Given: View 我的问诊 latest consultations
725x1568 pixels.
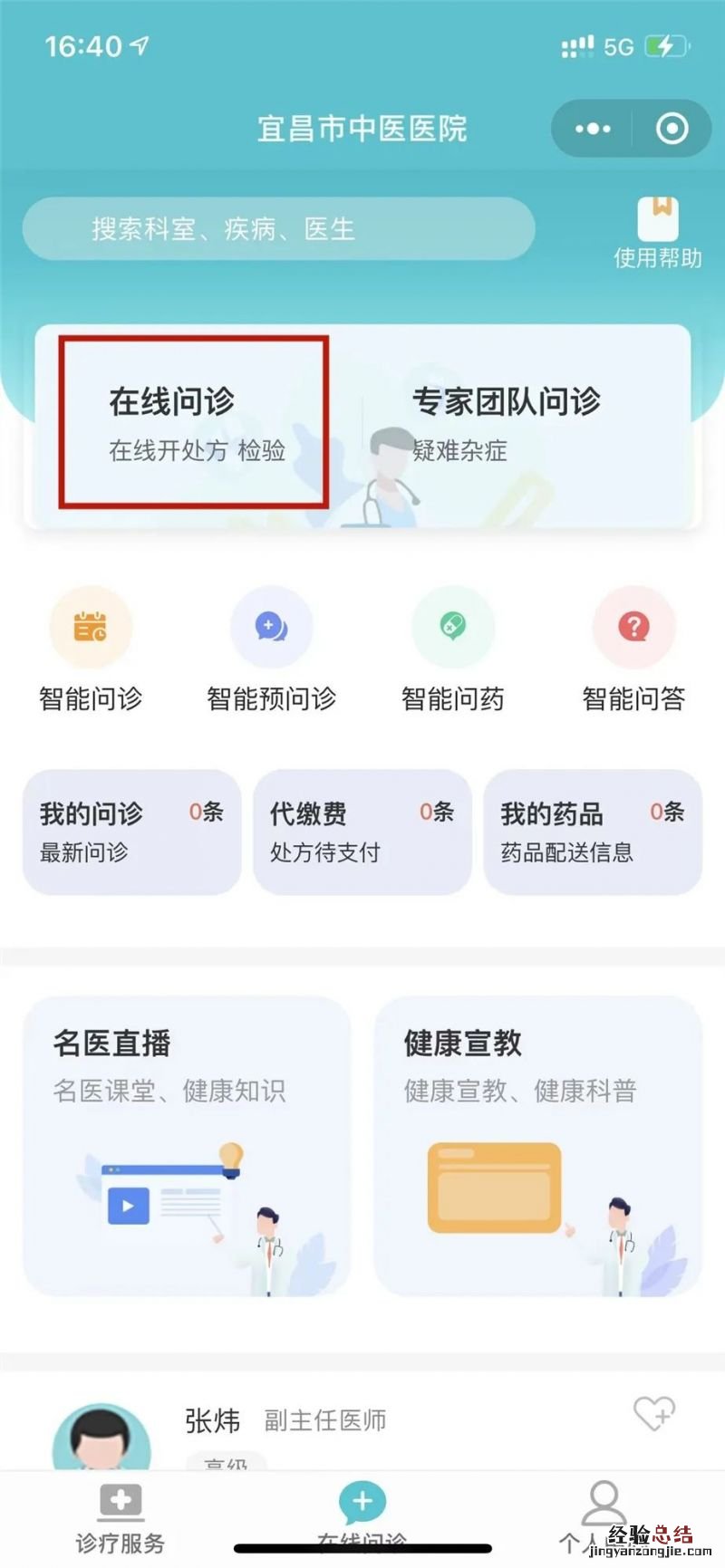Looking at the screenshot, I should pos(131,832).
